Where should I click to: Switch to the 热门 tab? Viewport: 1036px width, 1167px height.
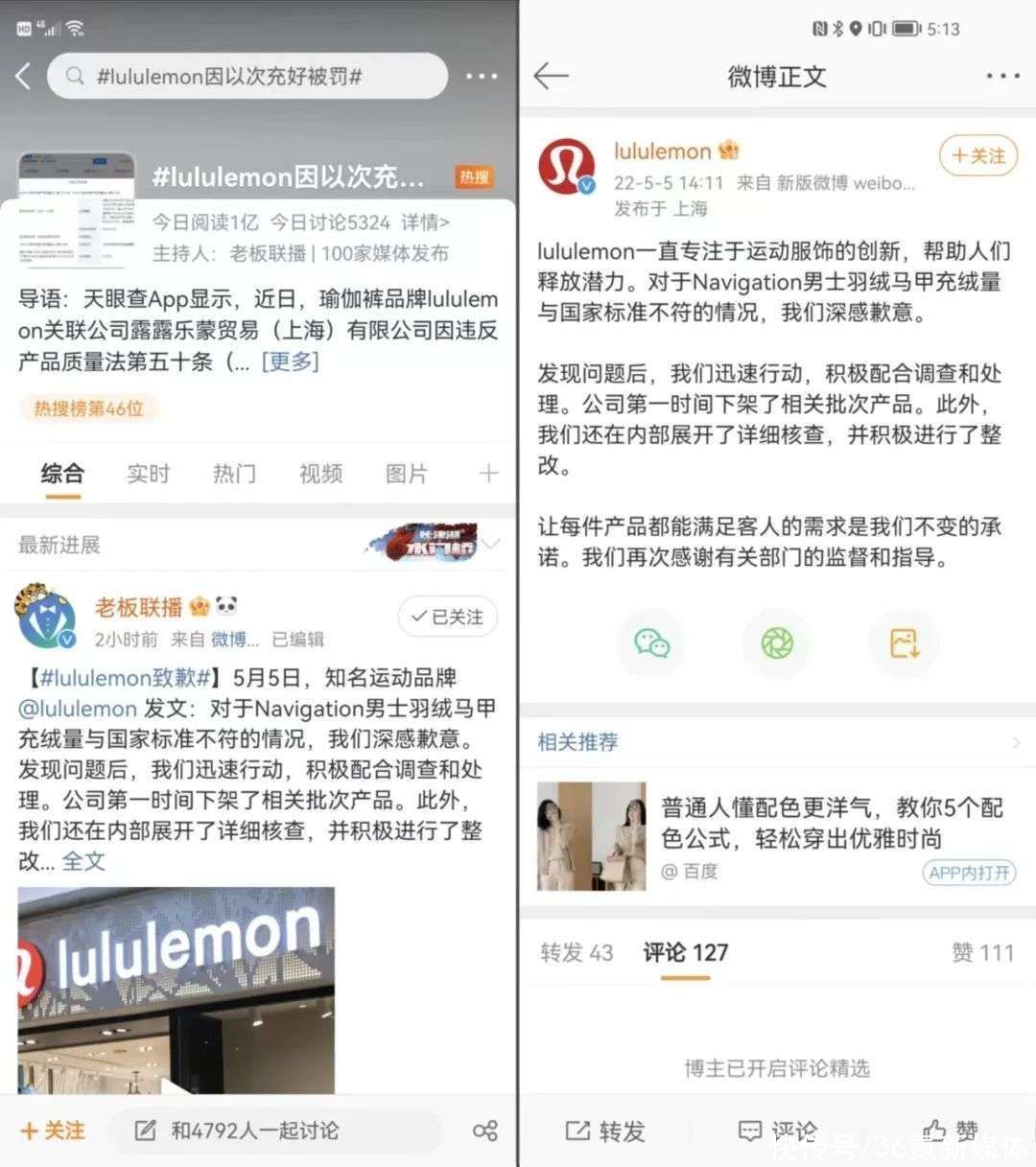coord(234,474)
